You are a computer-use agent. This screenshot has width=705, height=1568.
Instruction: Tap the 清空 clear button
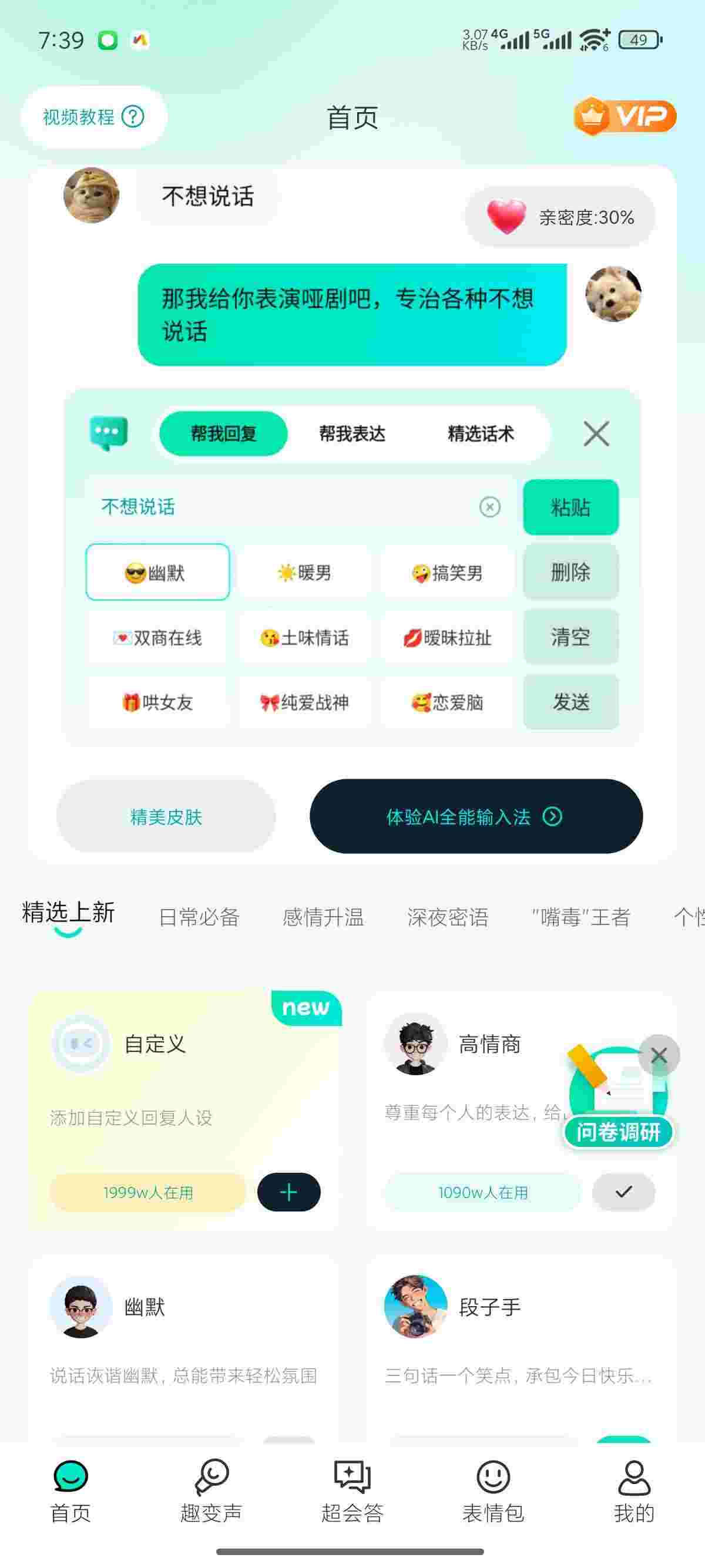click(570, 637)
